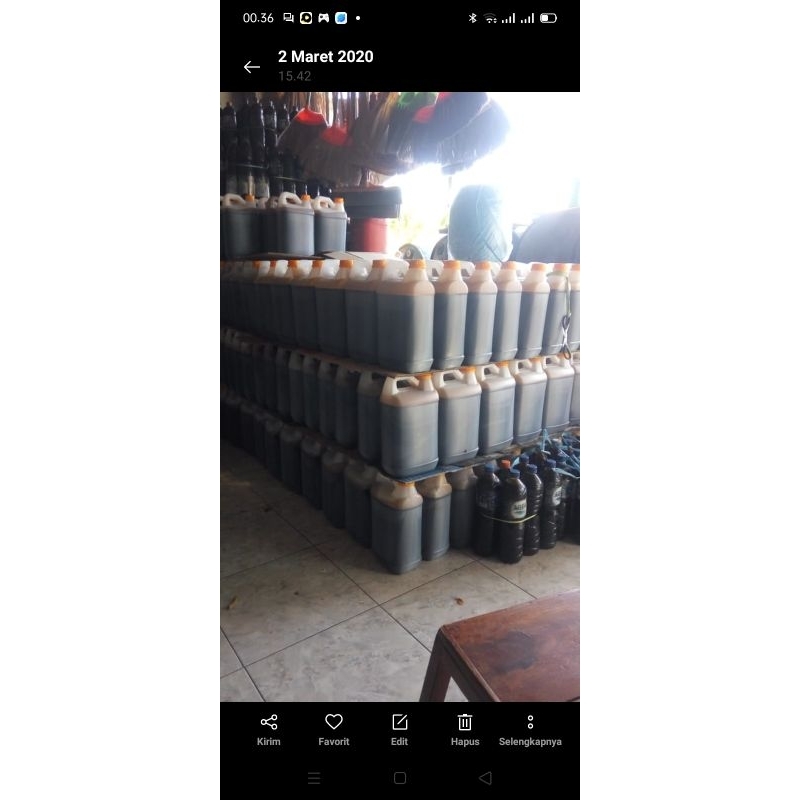Share the photo via Kirim

[269, 729]
